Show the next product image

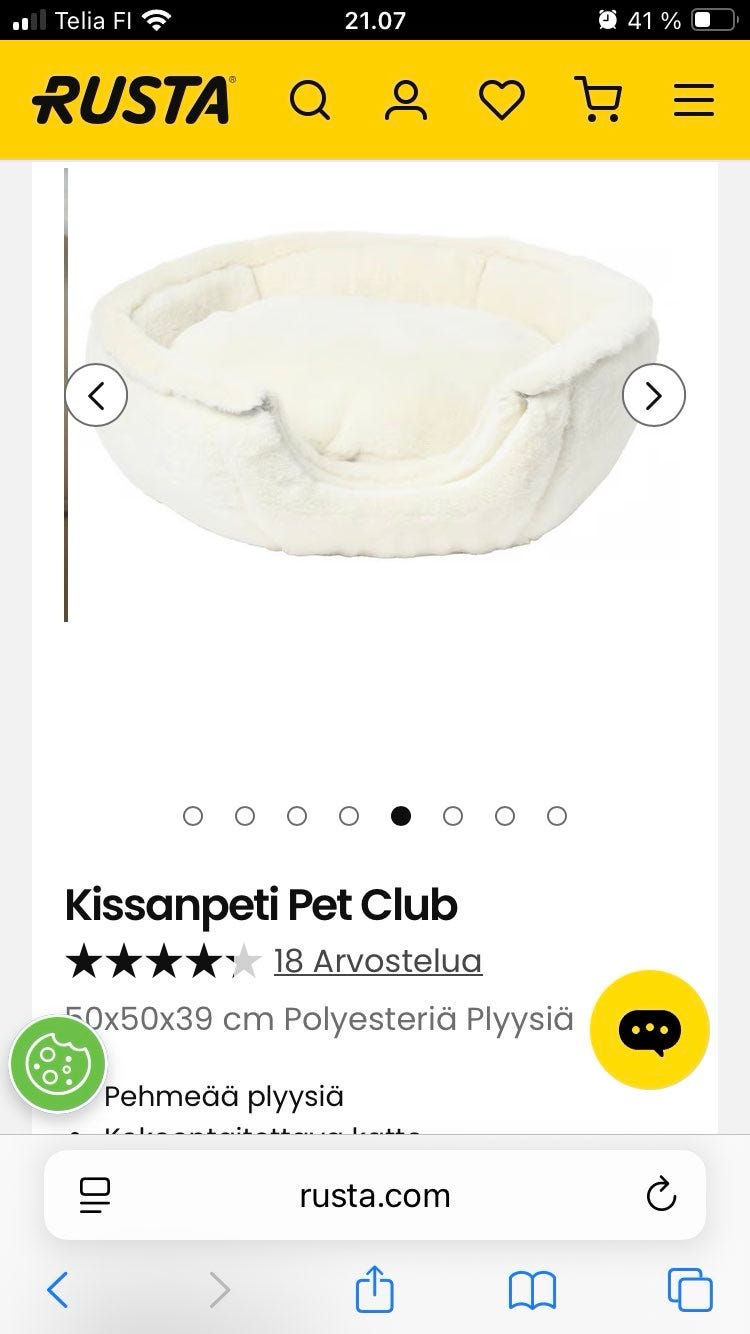[654, 396]
